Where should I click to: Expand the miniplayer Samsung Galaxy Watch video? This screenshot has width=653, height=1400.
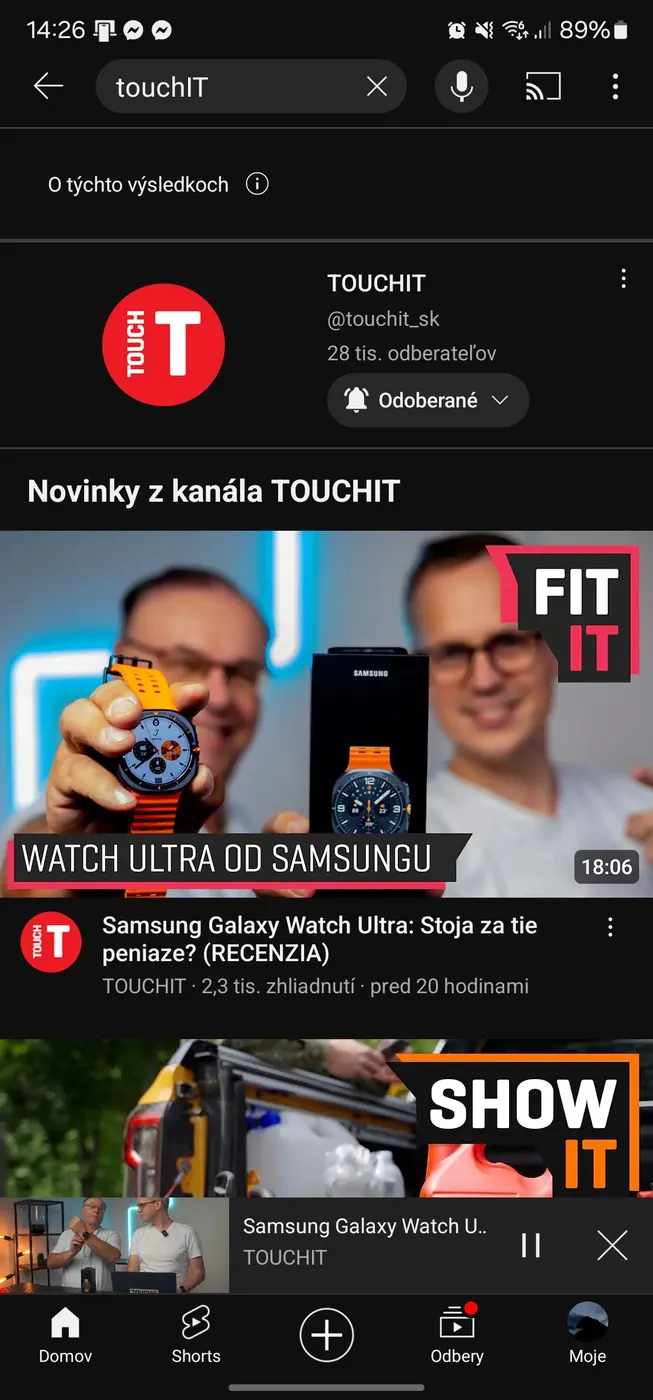click(364, 1240)
